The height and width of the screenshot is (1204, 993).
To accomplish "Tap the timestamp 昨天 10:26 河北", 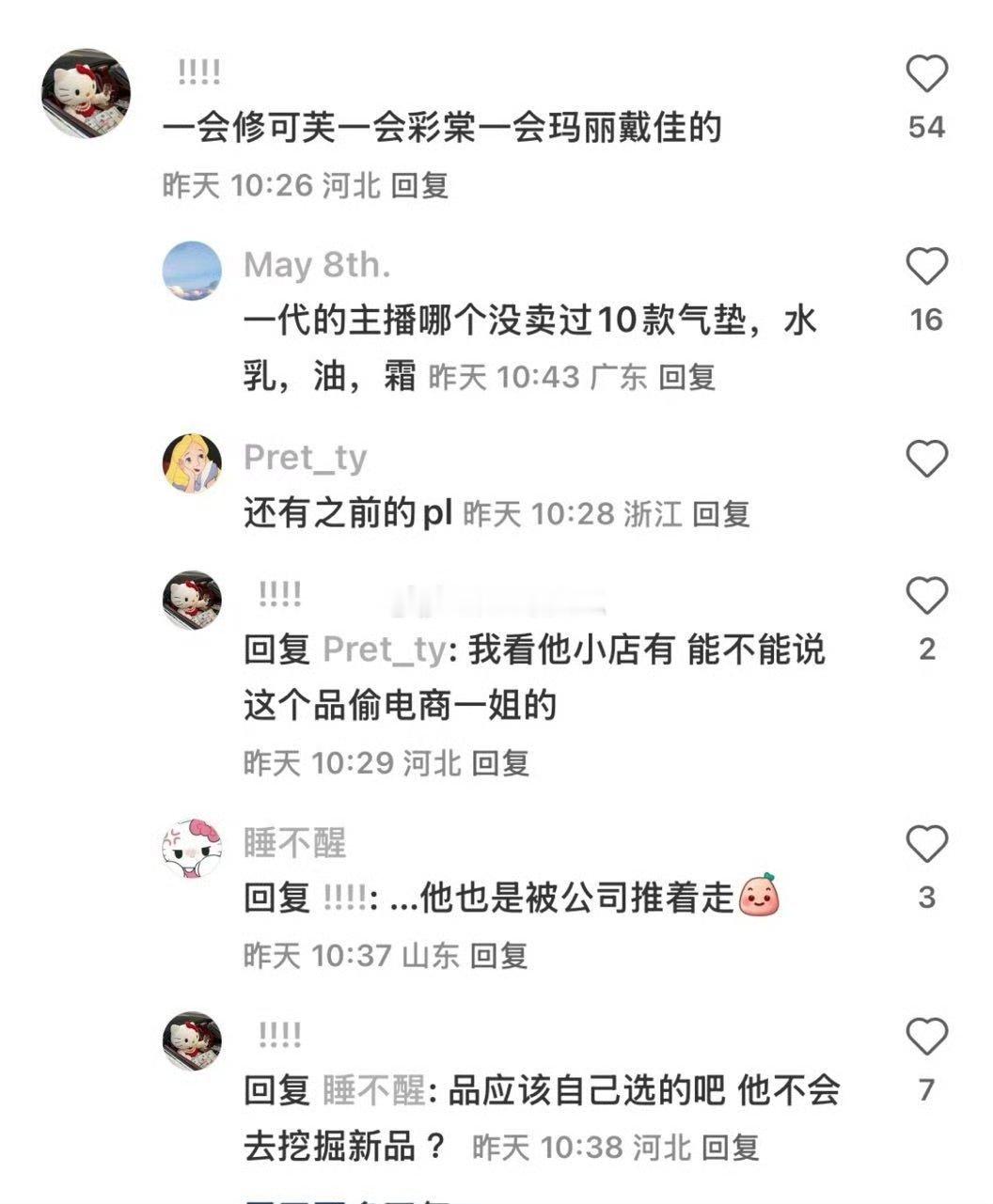I will click(x=273, y=185).
